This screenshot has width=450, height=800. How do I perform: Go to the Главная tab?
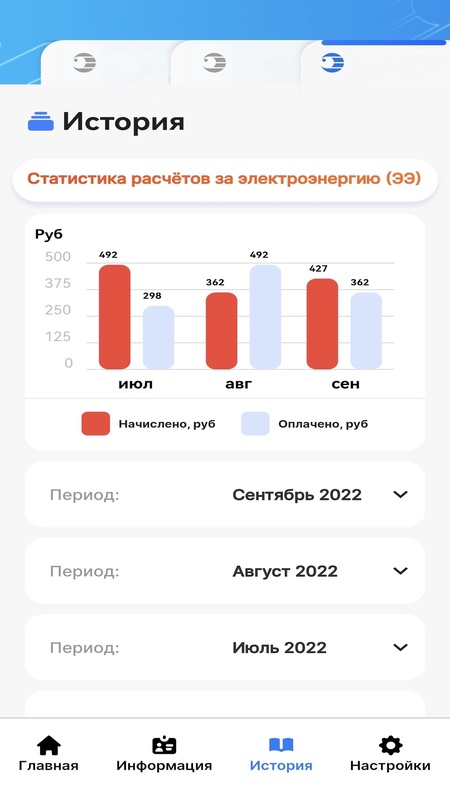point(48,753)
